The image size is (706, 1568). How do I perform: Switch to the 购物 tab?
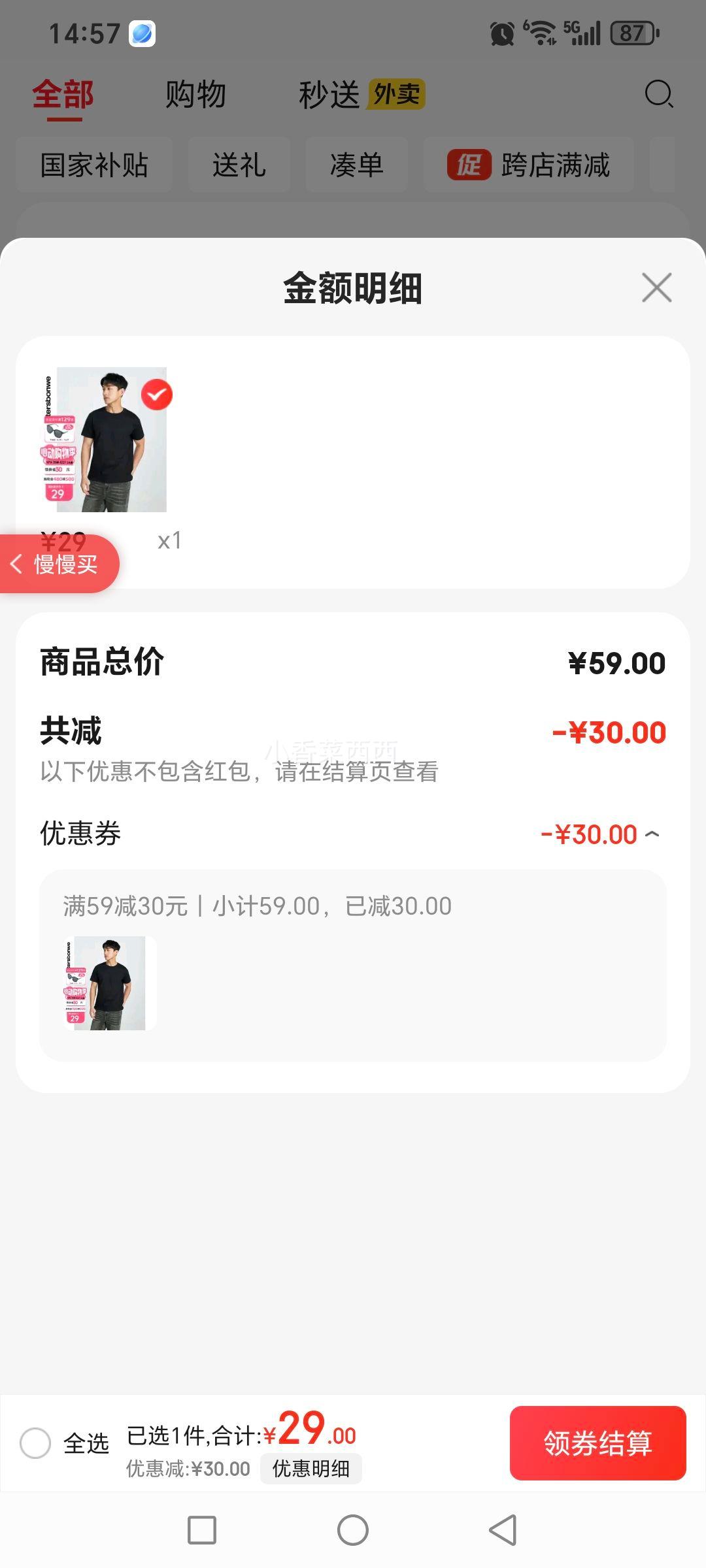[x=195, y=94]
